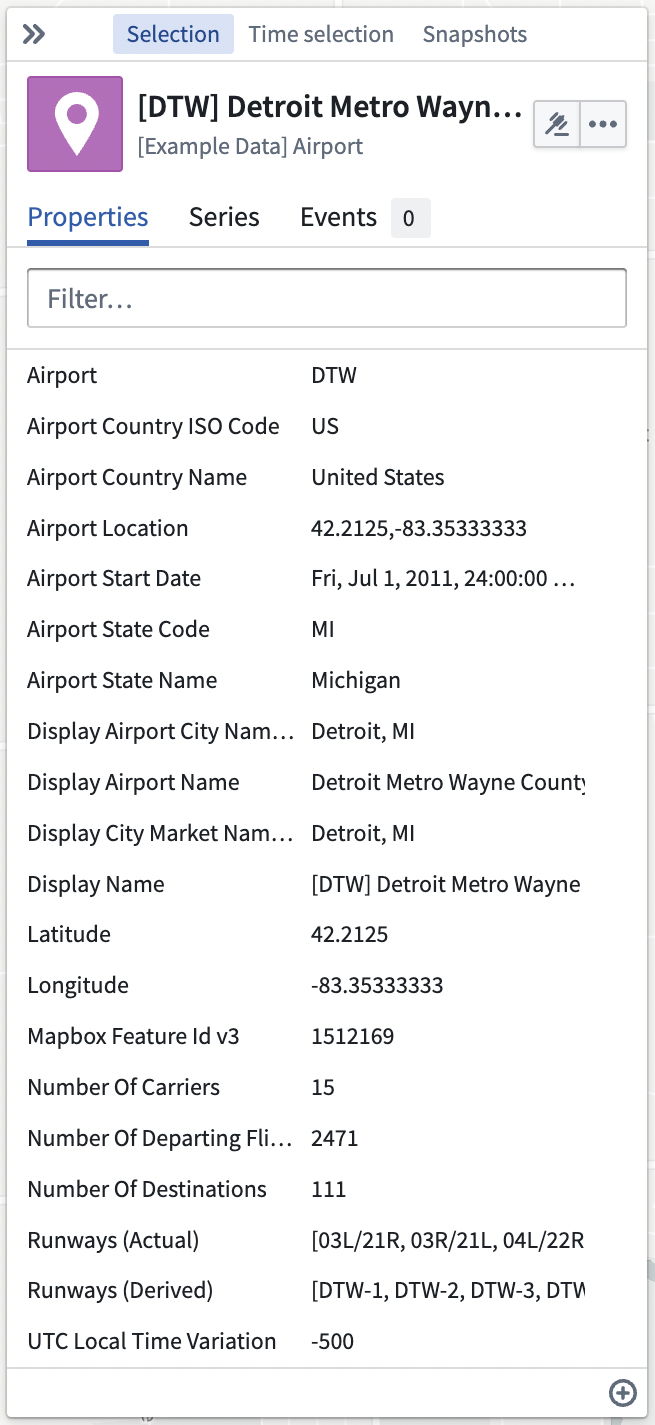Switch to the Series tab
The image size is (655, 1425).
pos(224,217)
